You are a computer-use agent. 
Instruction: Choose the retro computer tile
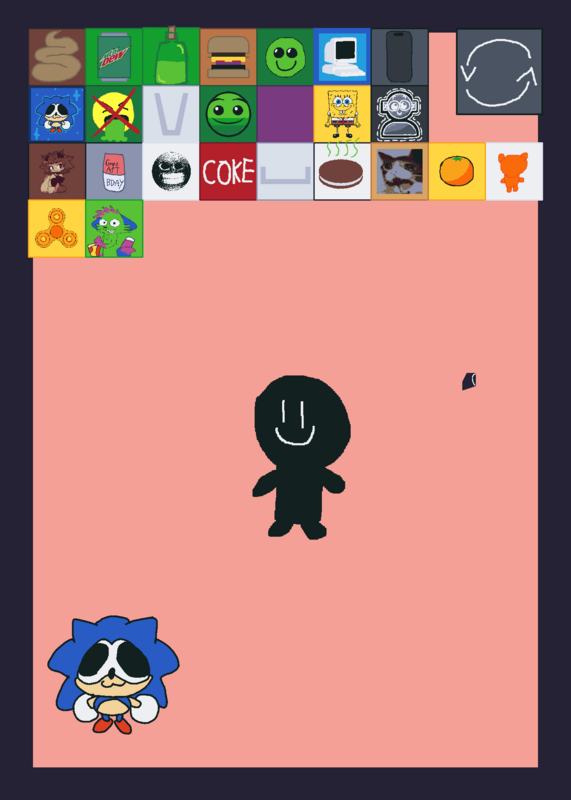[342, 57]
